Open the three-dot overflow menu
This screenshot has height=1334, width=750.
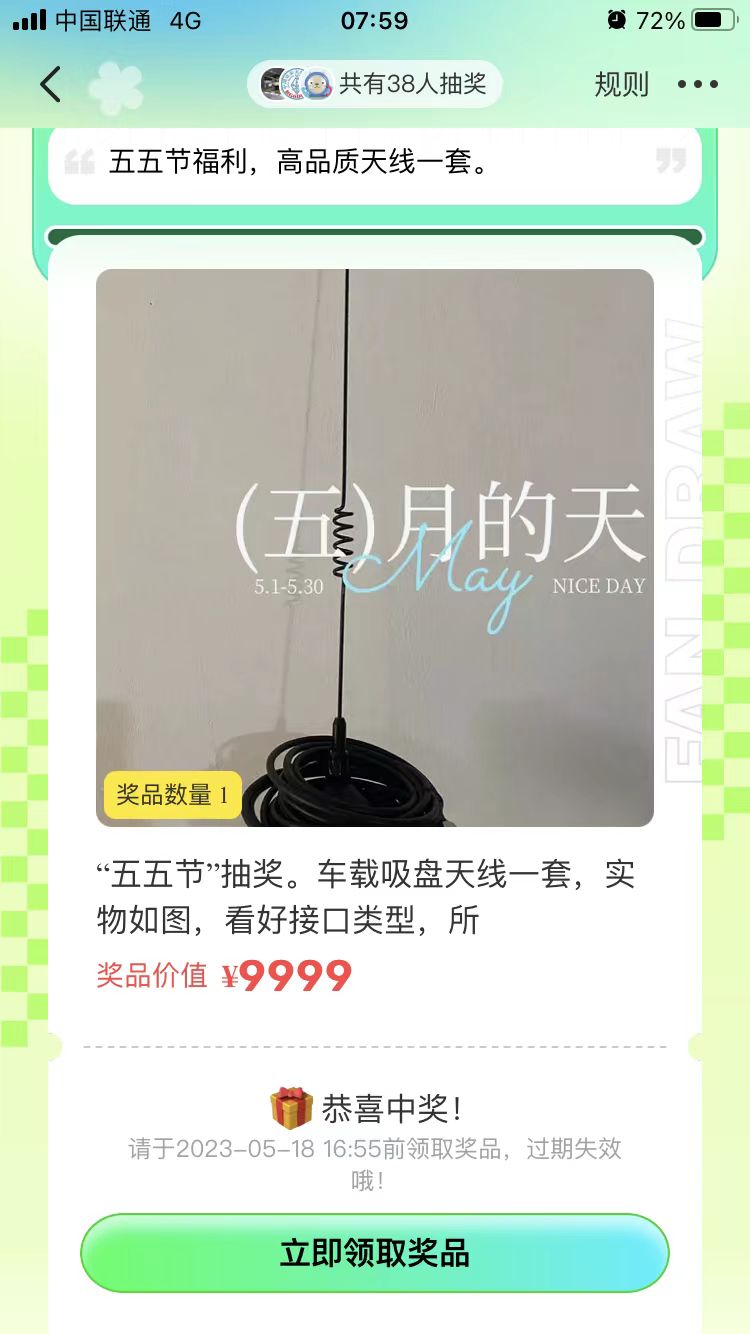coord(698,85)
